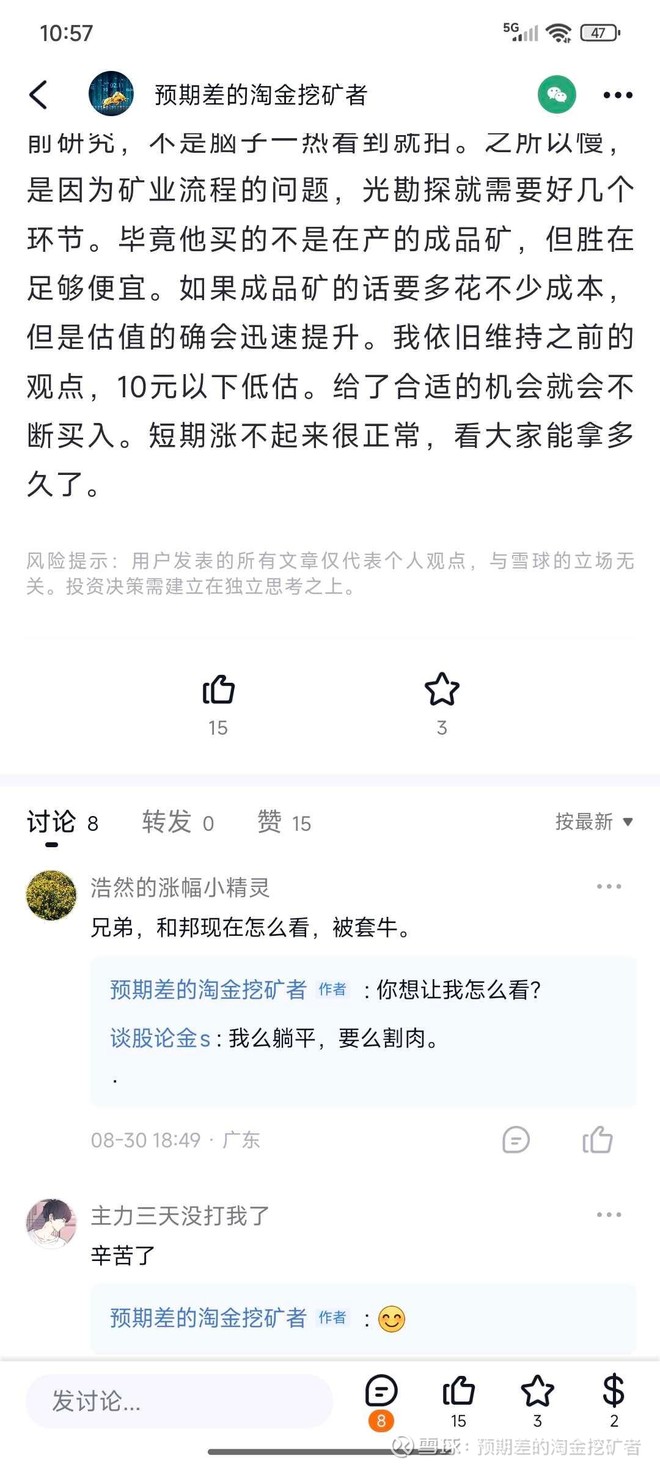Favorite the article with the star under text

(441, 690)
